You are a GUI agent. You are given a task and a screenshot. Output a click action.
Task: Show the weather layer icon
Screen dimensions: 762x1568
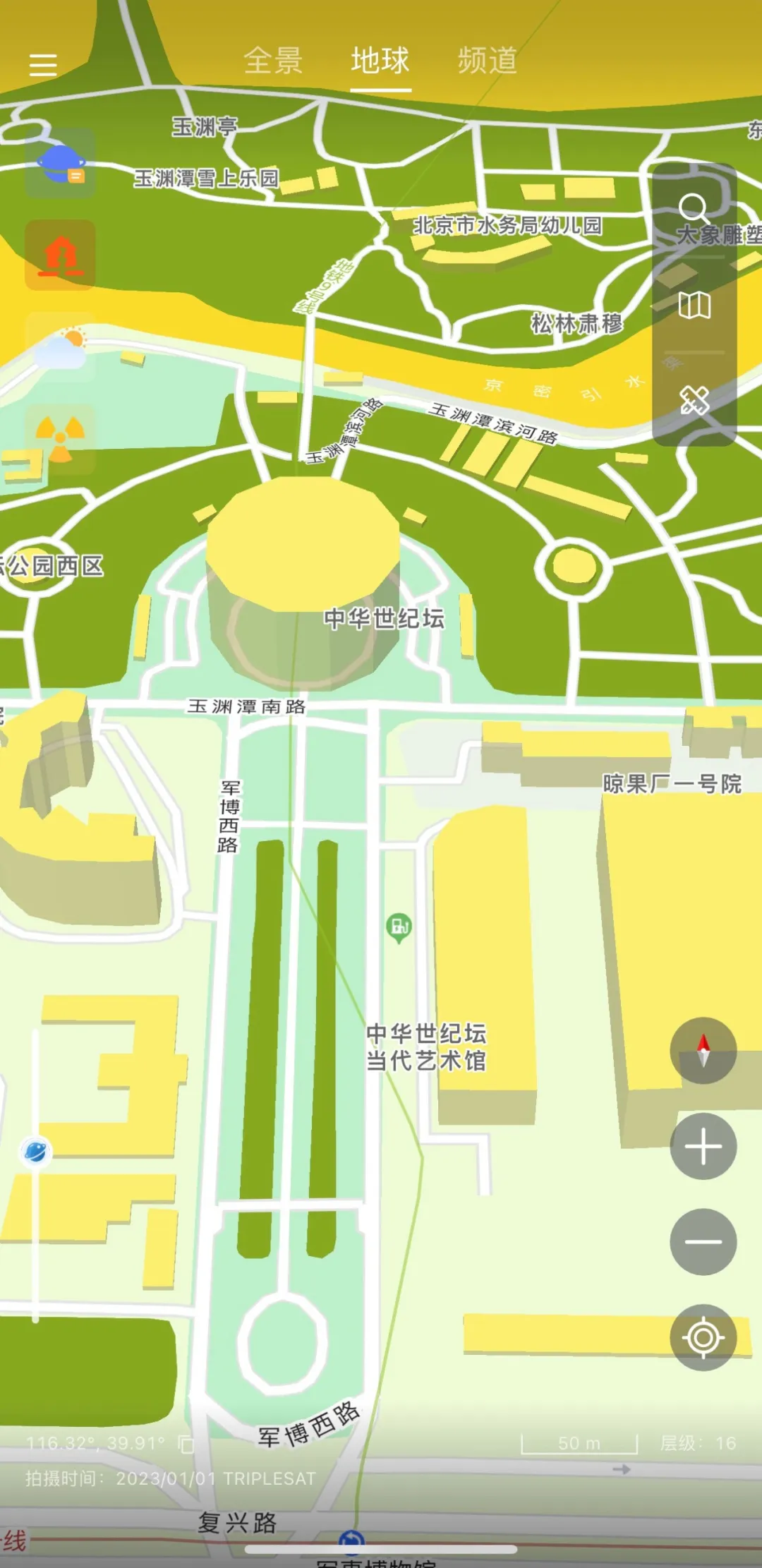point(61,347)
